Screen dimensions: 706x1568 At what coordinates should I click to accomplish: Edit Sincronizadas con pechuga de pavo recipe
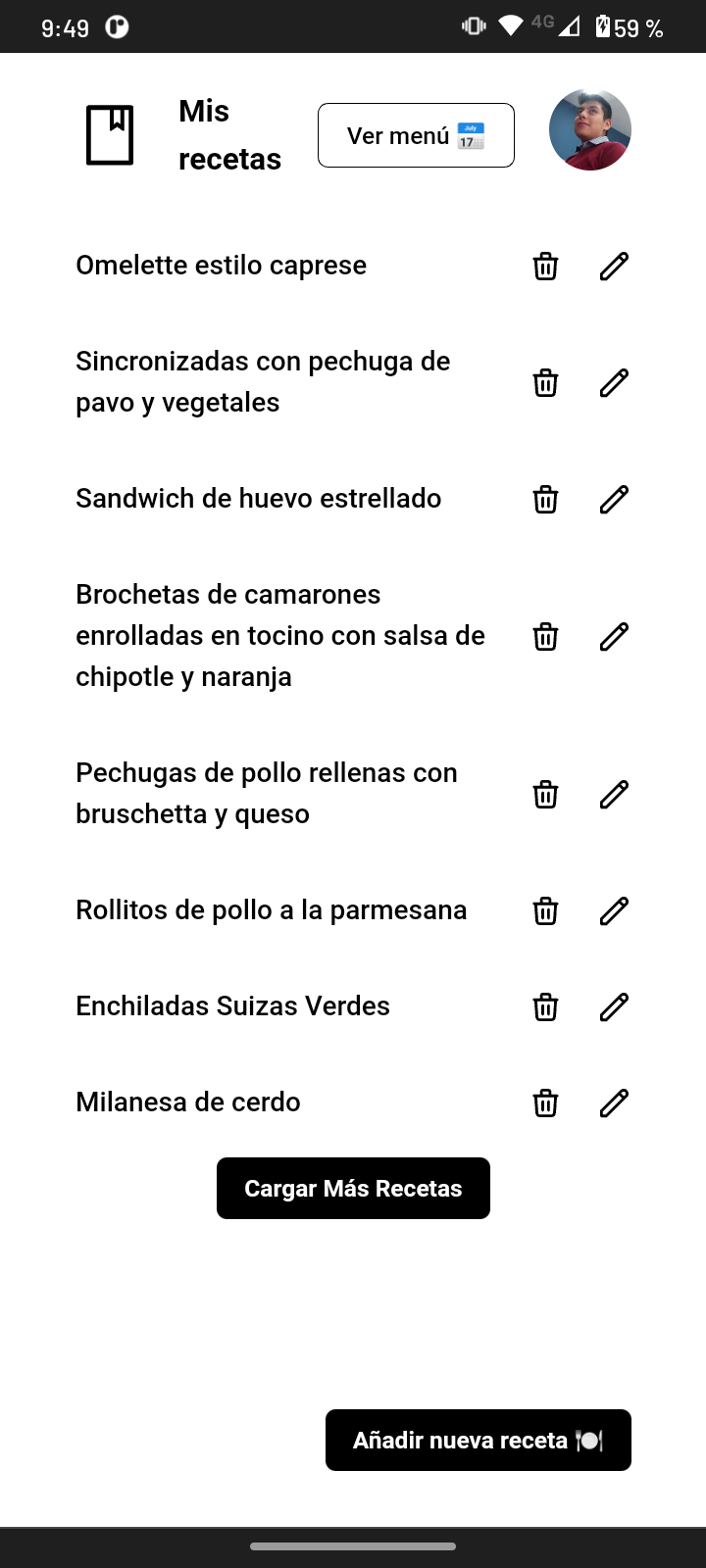tap(614, 382)
